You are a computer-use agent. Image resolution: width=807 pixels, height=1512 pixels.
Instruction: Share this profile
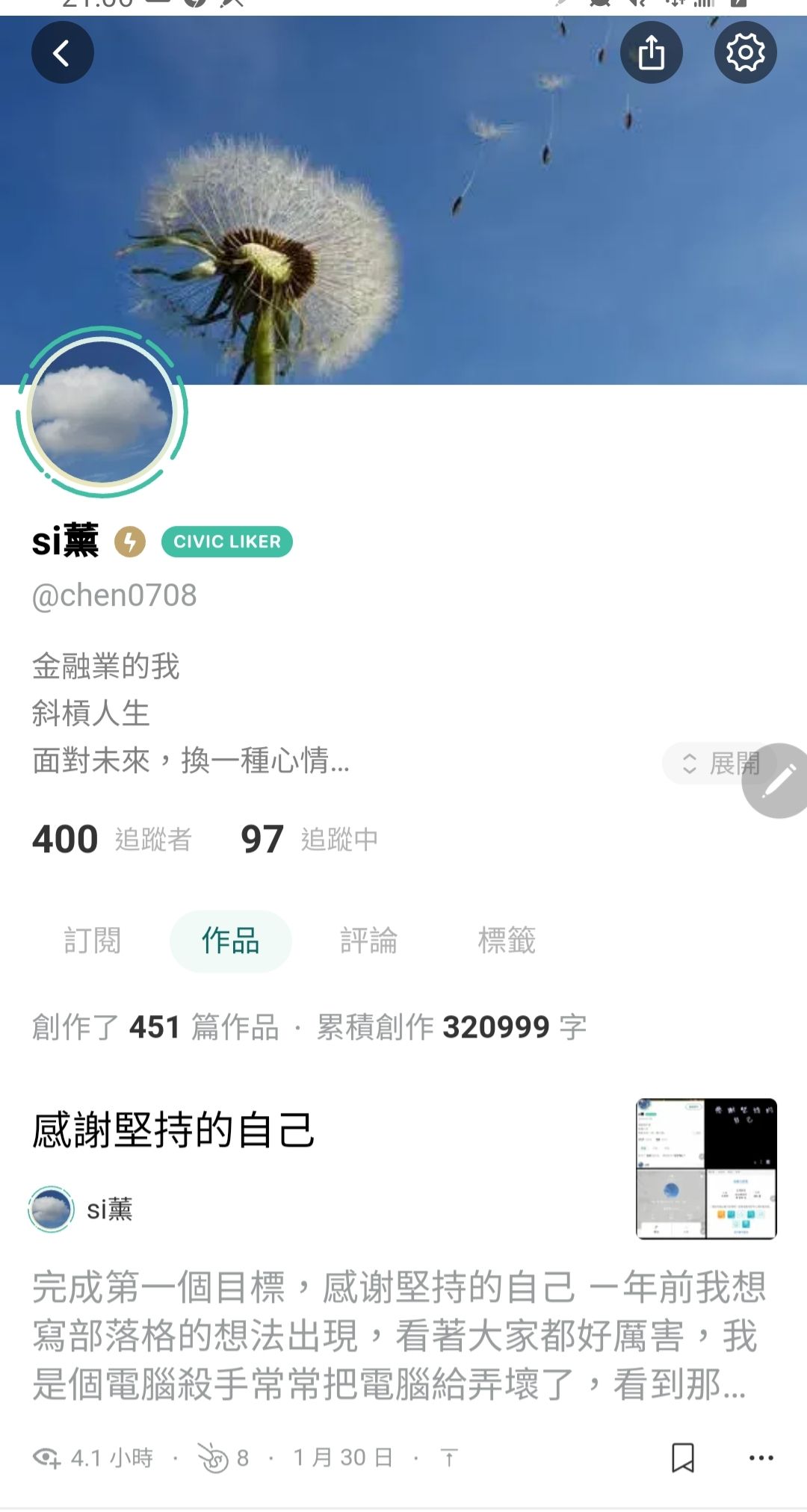pos(651,53)
